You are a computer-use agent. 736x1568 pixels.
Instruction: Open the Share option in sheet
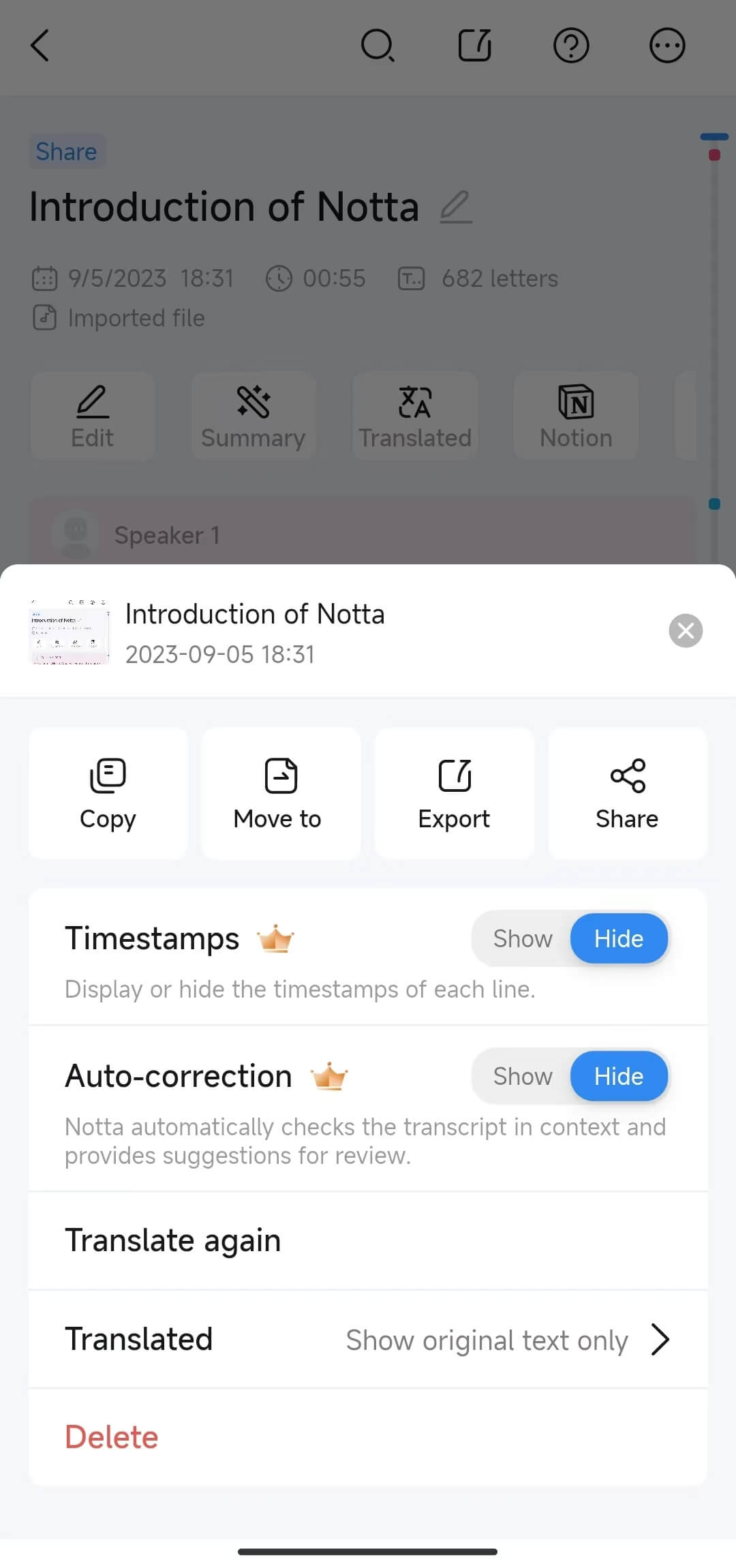627,793
